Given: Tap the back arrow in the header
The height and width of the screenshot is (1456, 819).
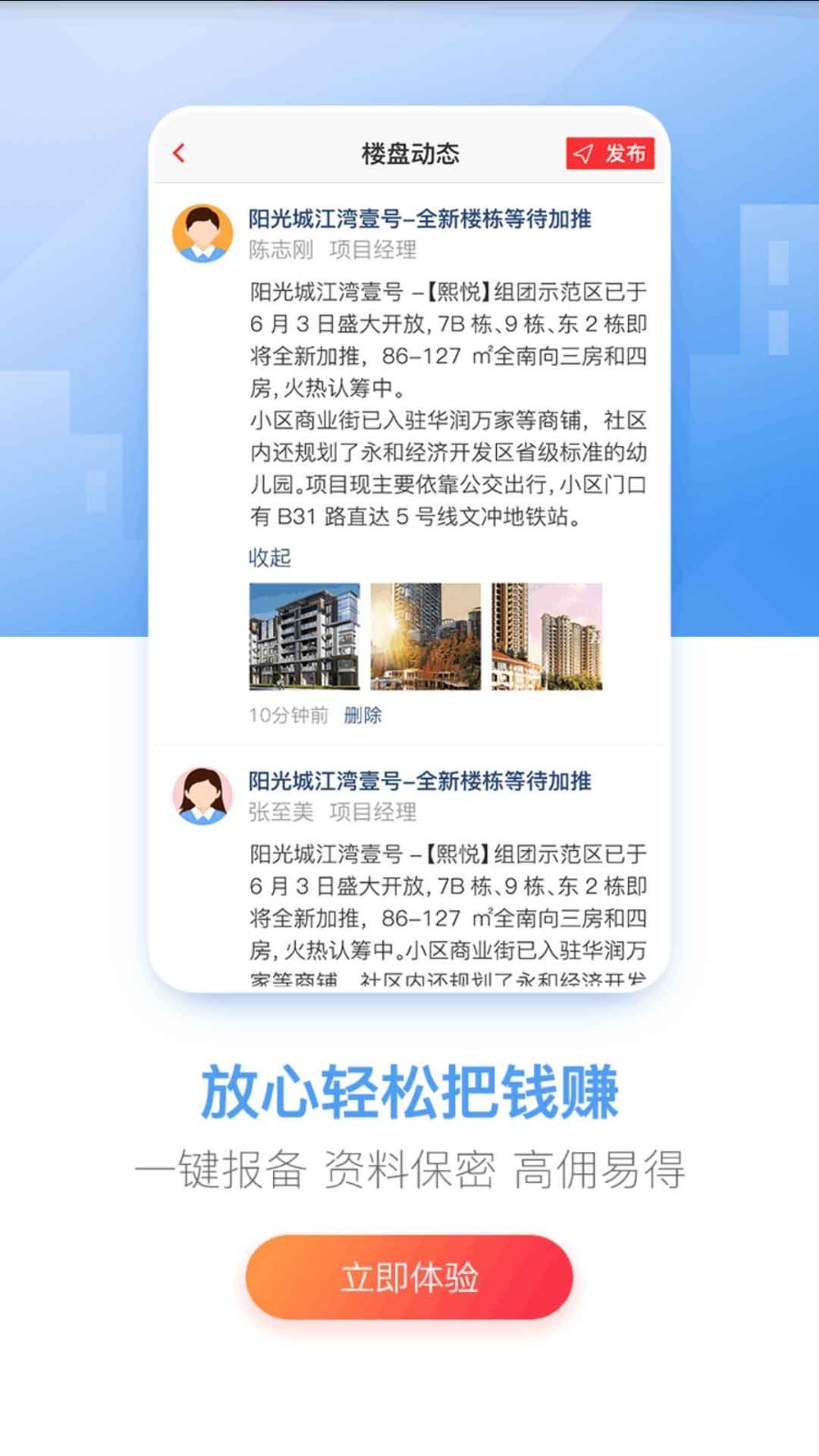Looking at the screenshot, I should pos(179,153).
